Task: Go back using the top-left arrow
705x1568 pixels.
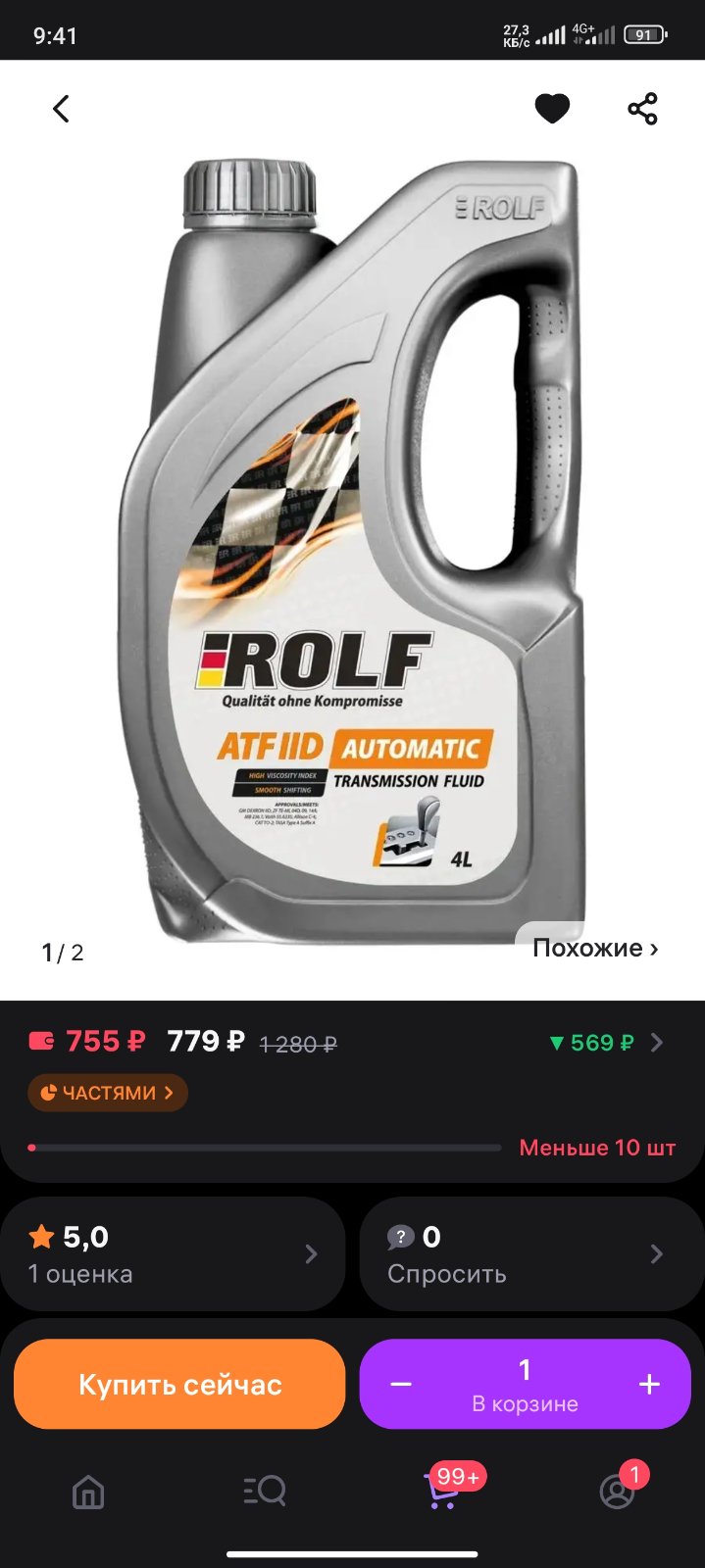Action: click(62, 109)
